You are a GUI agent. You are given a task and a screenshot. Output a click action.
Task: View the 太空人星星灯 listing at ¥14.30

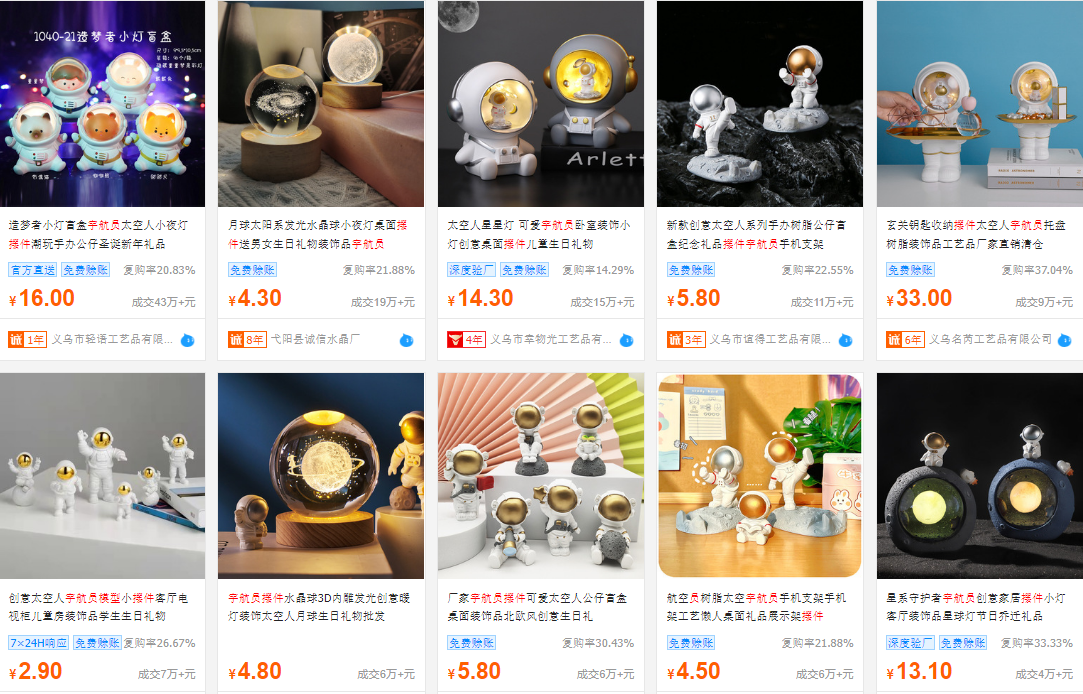tap(541, 104)
